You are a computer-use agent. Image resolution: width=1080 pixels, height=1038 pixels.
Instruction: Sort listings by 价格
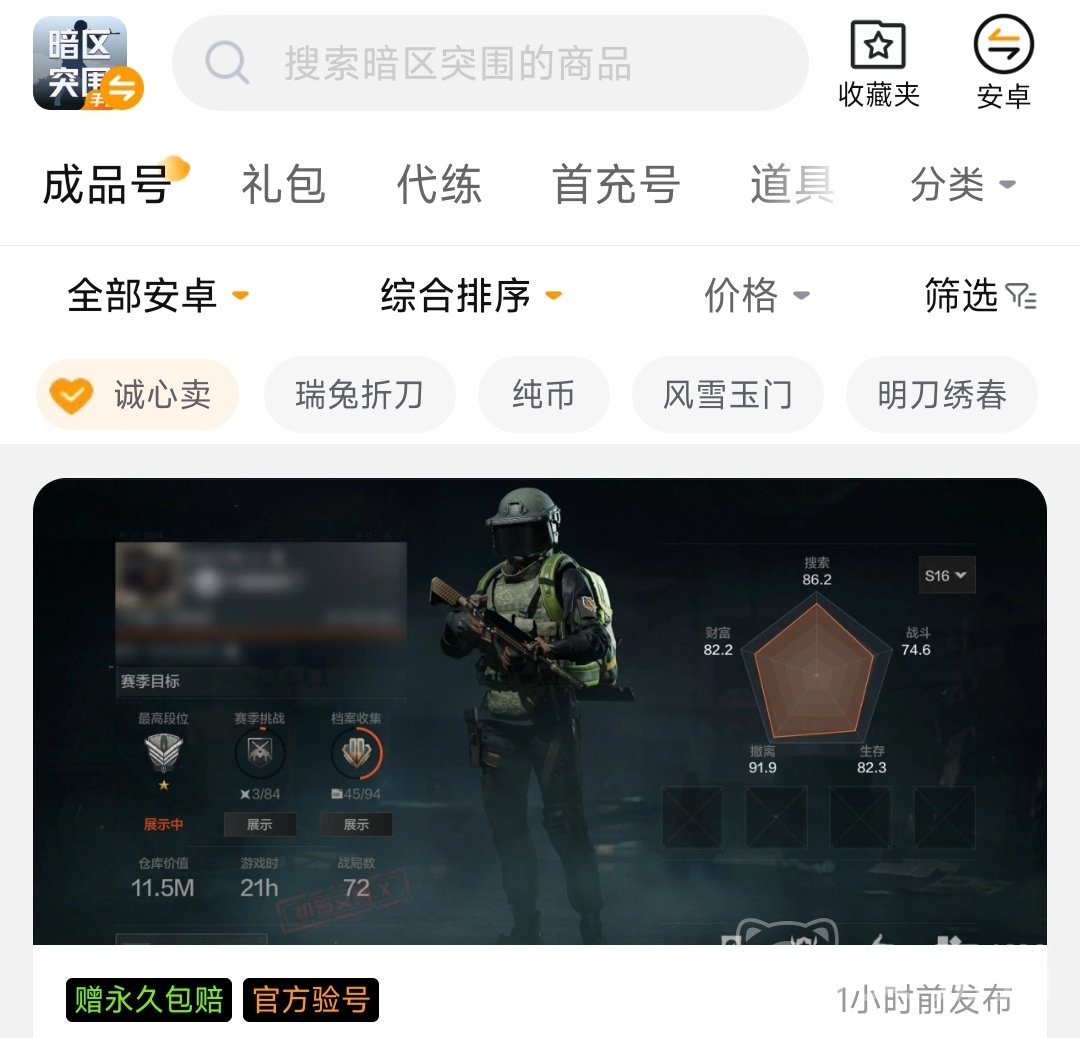pyautogui.click(x=756, y=295)
